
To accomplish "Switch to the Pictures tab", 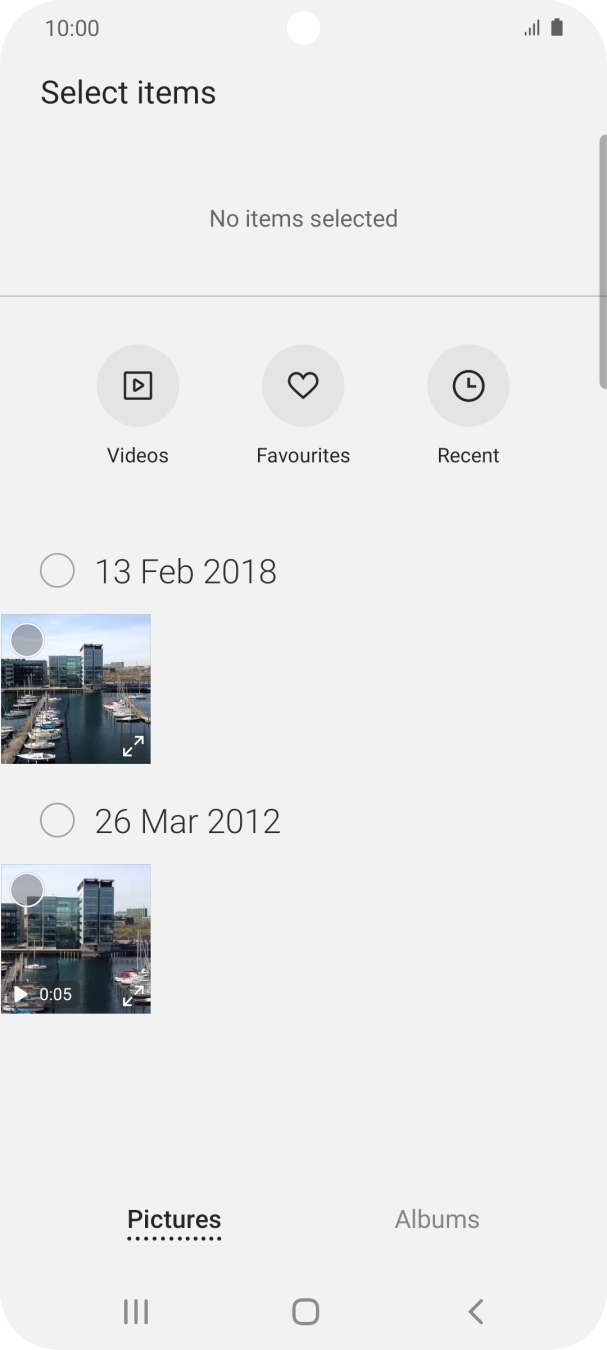I will point(174,1220).
